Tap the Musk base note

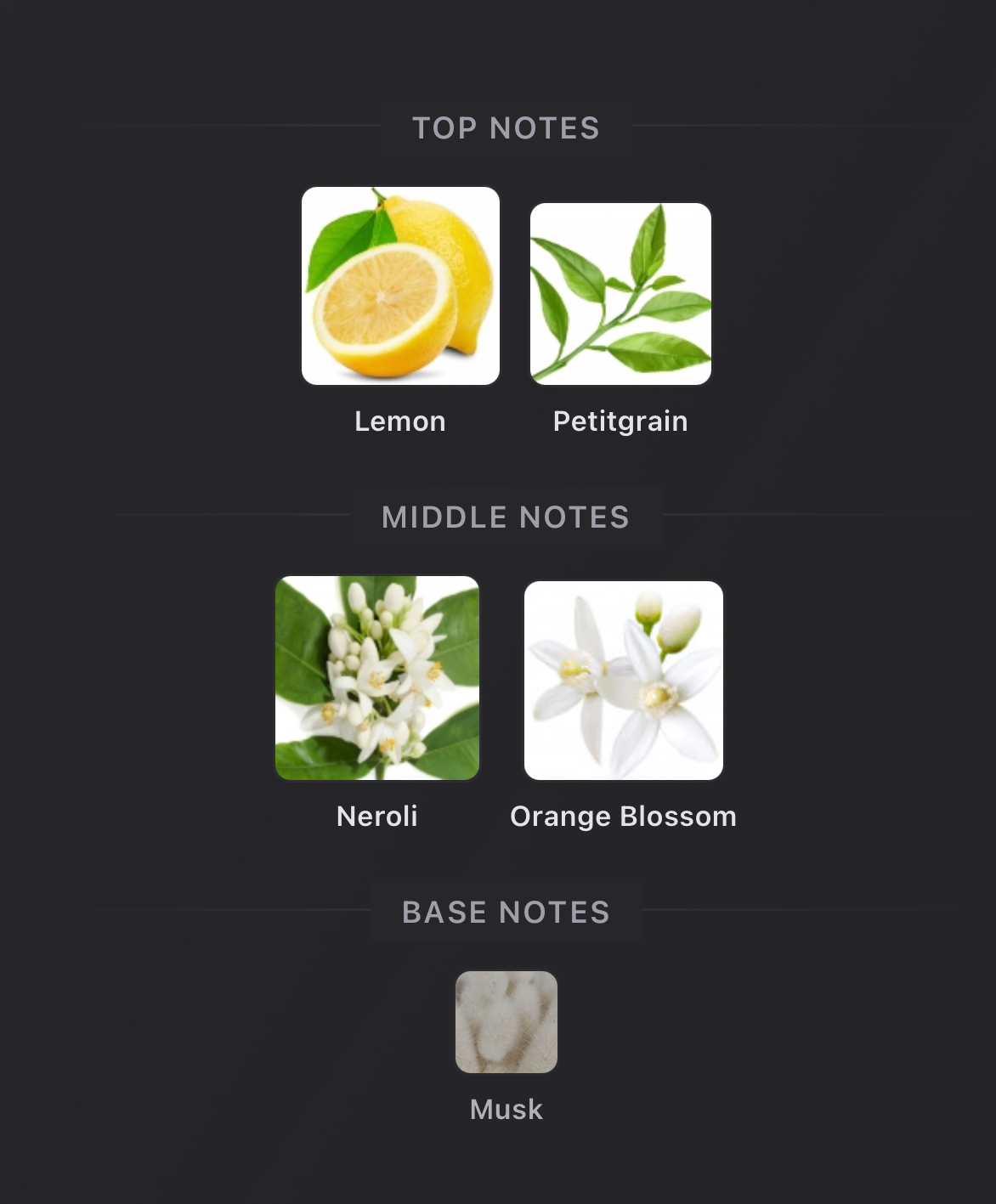pos(506,1022)
